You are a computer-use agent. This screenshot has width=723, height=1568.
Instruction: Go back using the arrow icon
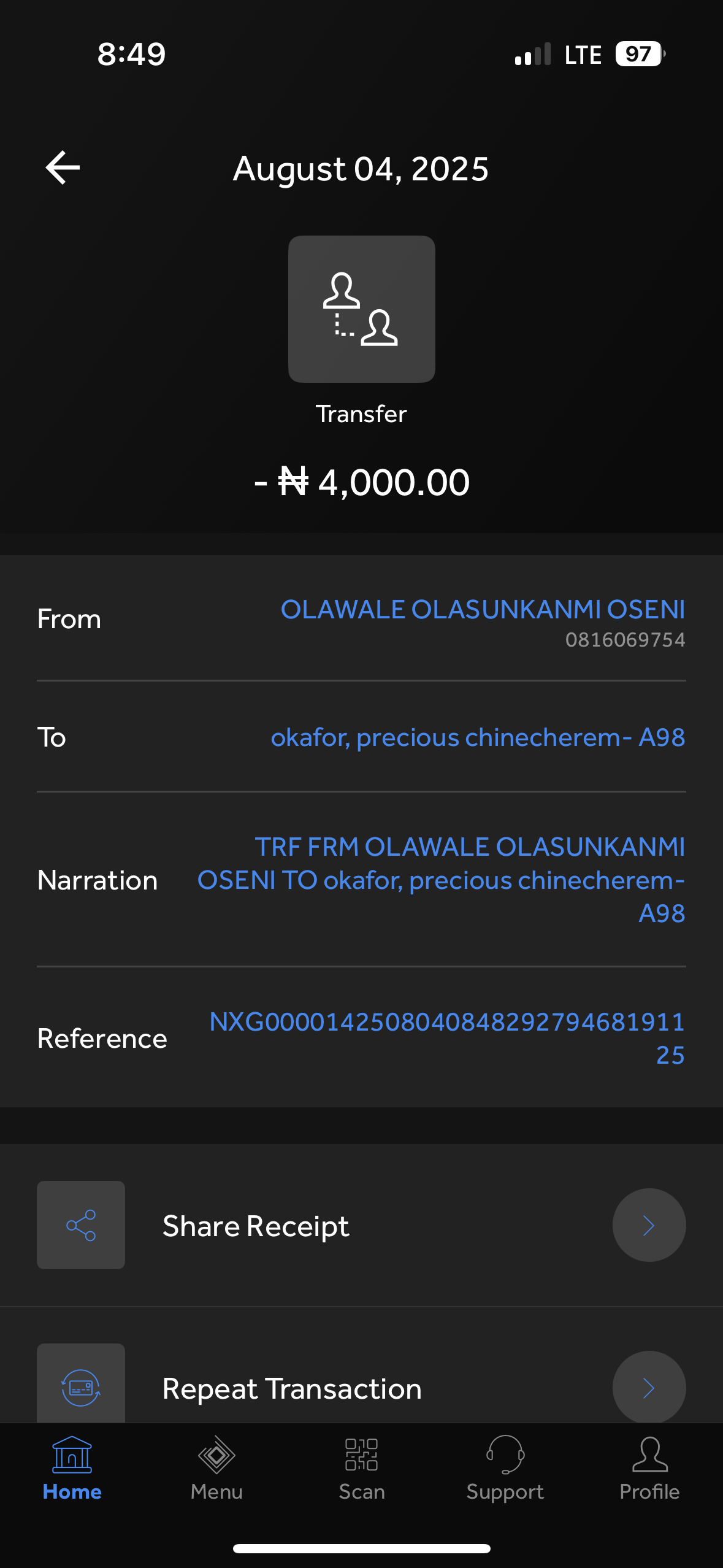pos(63,167)
